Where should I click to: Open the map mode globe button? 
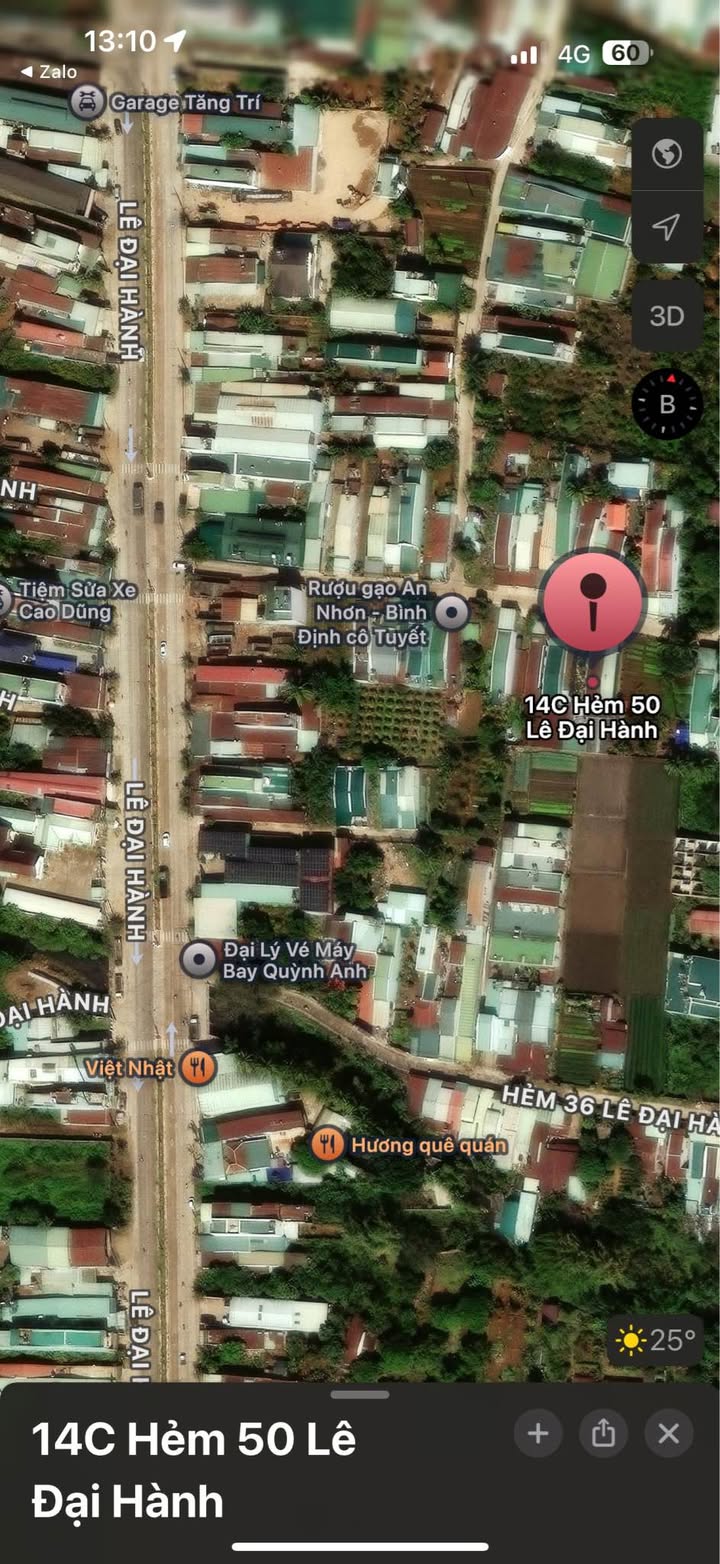pyautogui.click(x=667, y=154)
